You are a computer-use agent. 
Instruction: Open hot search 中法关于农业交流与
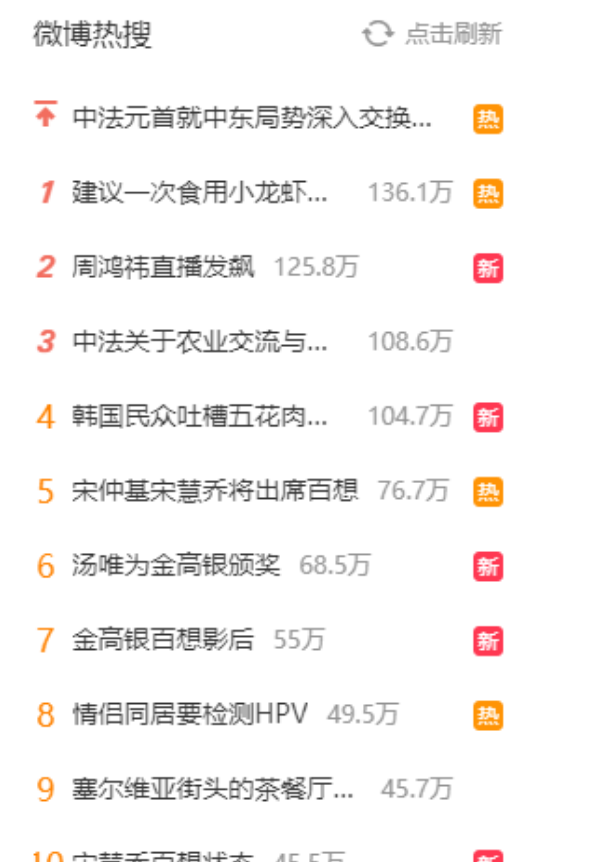click(200, 341)
